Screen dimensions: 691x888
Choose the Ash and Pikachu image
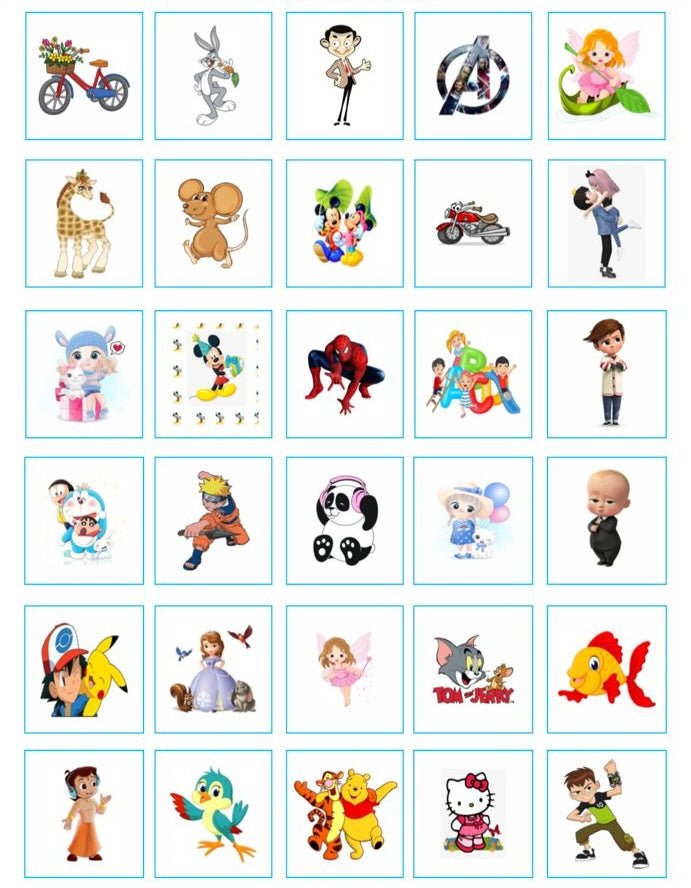(84, 668)
